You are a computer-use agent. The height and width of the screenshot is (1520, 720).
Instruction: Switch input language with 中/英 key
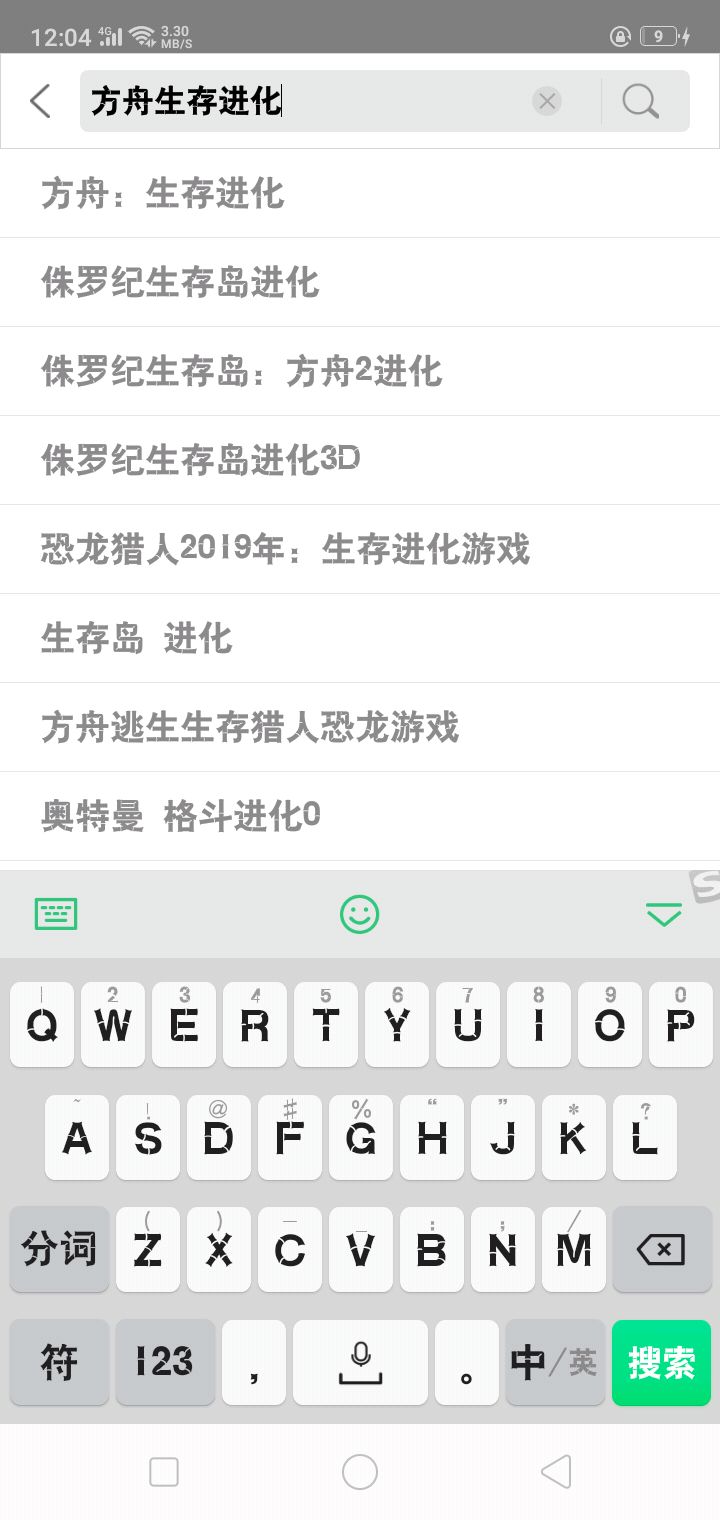(554, 1362)
